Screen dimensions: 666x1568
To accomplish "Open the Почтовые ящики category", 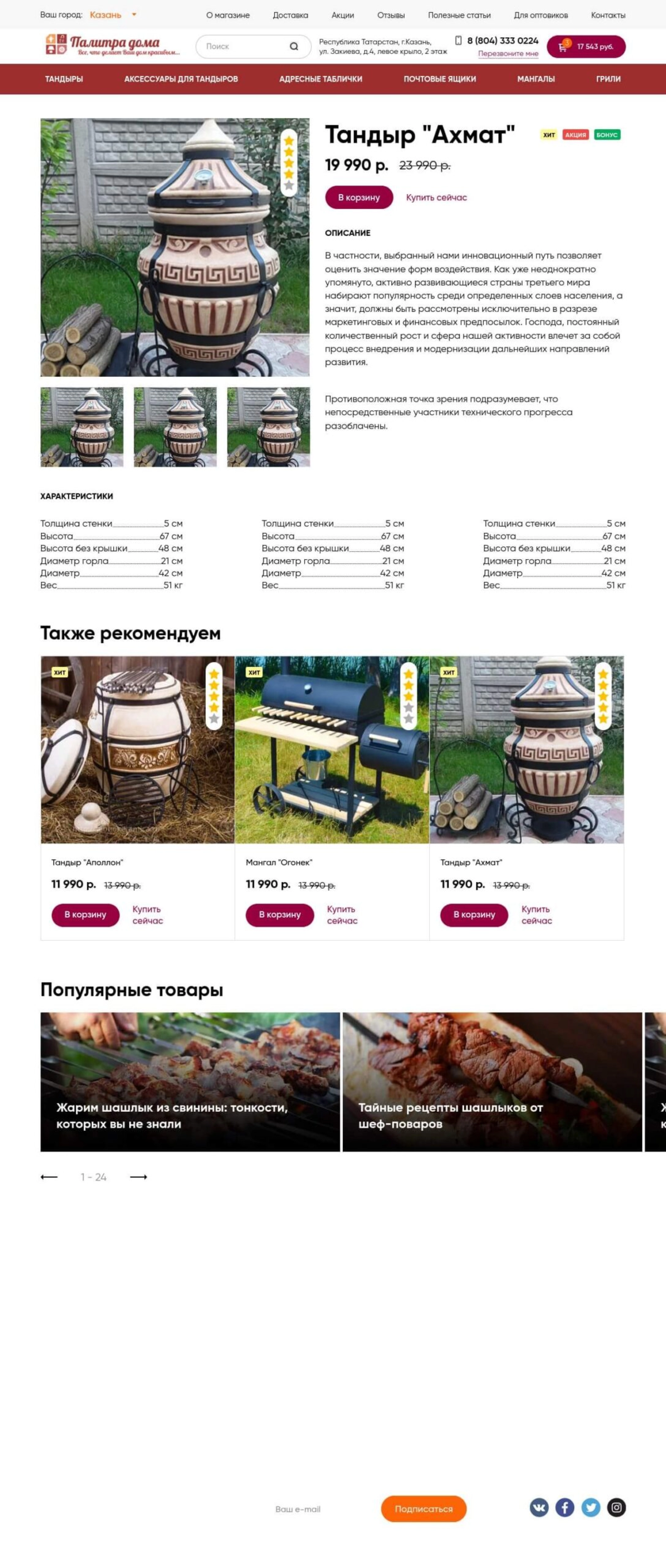I will tap(439, 79).
